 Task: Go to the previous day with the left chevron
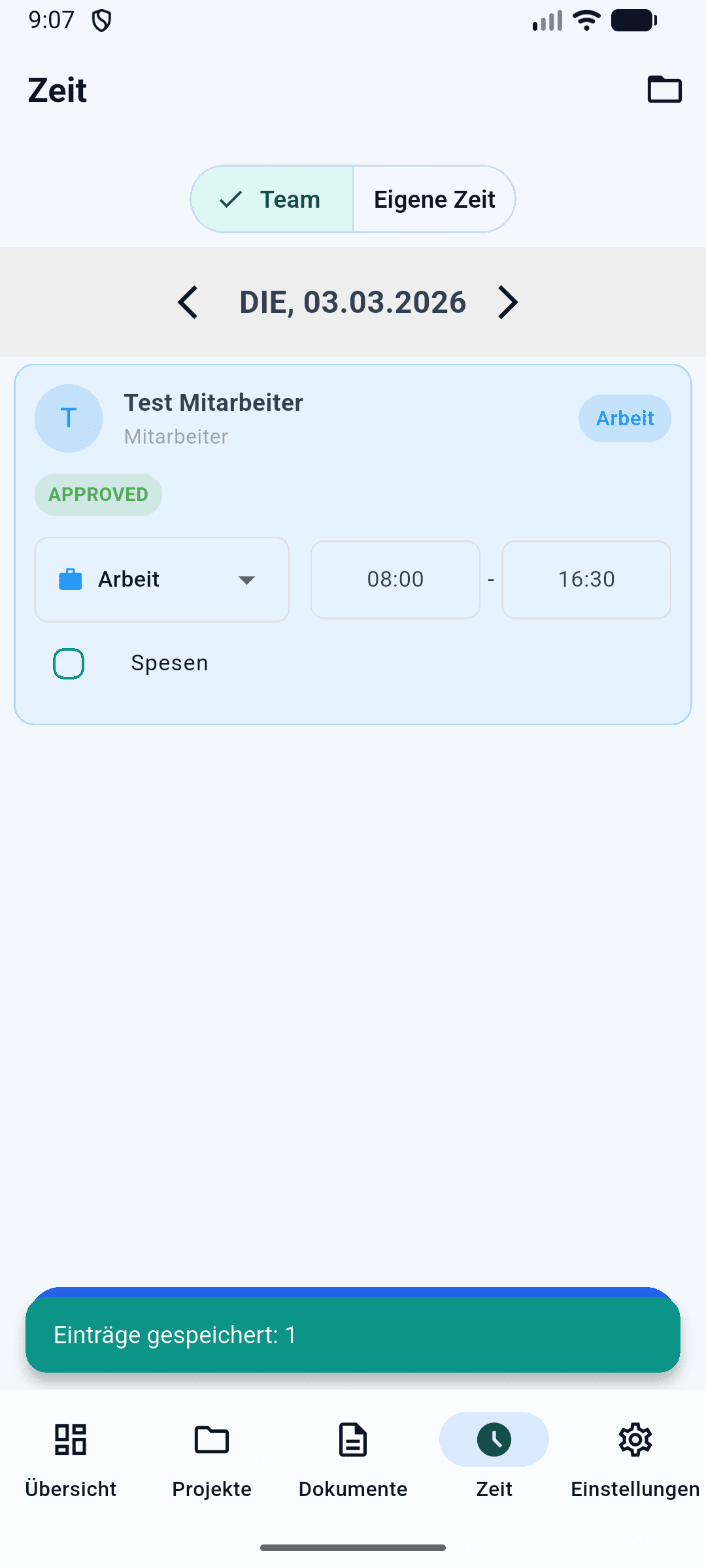click(189, 302)
